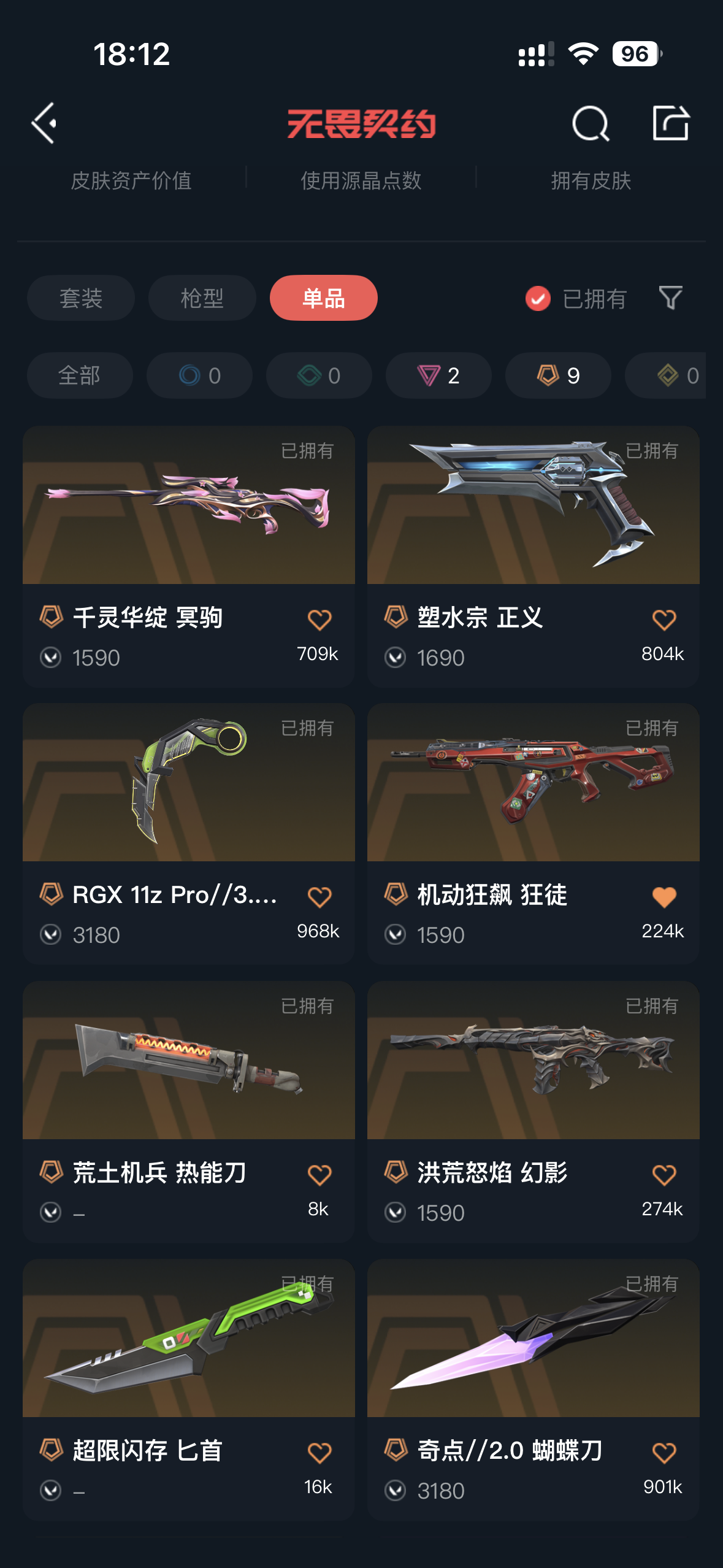
Task: Uncheck the 已拥有 filter checkbox
Action: pos(538,299)
